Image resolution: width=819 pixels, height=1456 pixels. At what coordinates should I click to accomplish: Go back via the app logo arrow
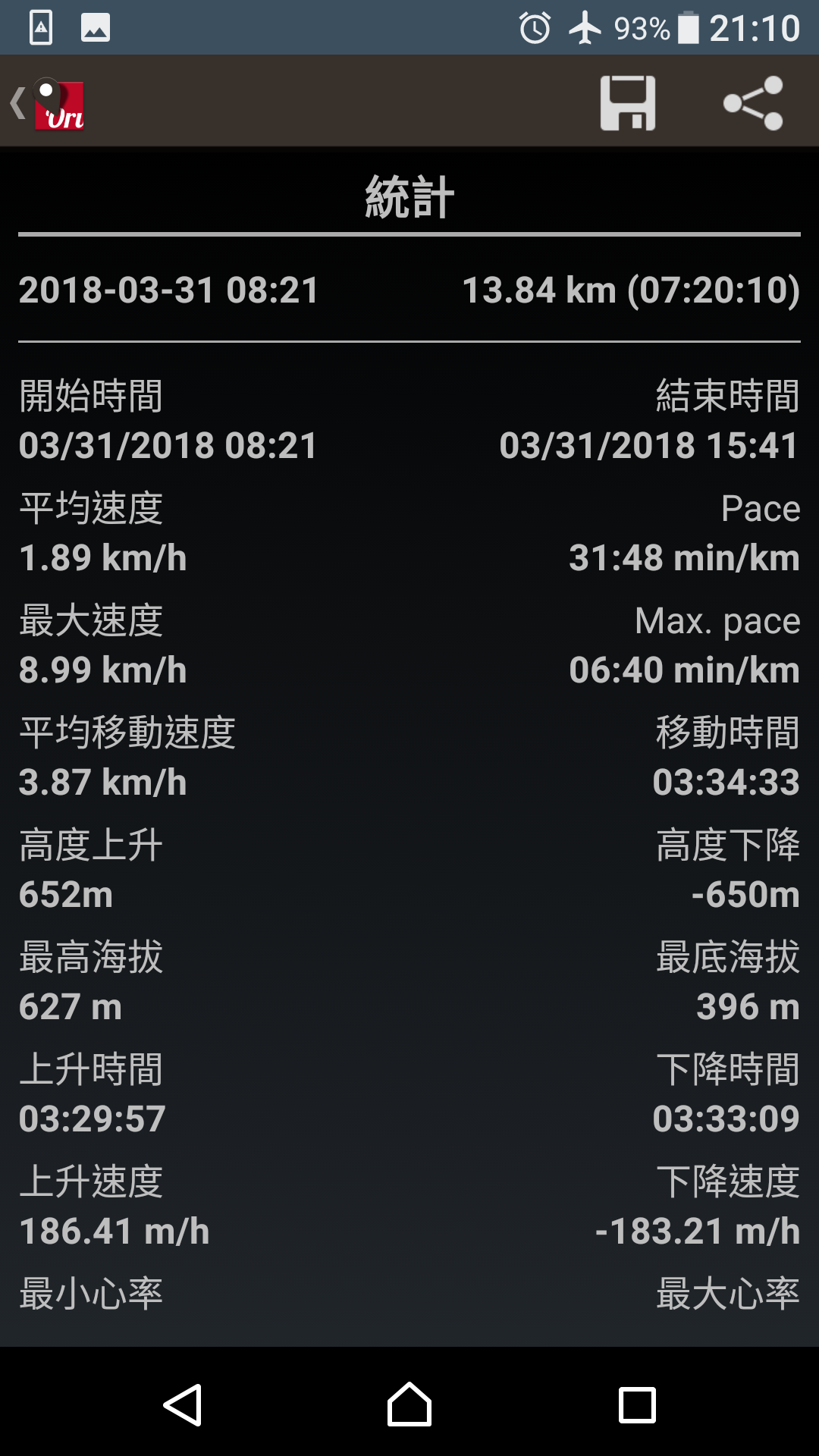tap(47, 103)
